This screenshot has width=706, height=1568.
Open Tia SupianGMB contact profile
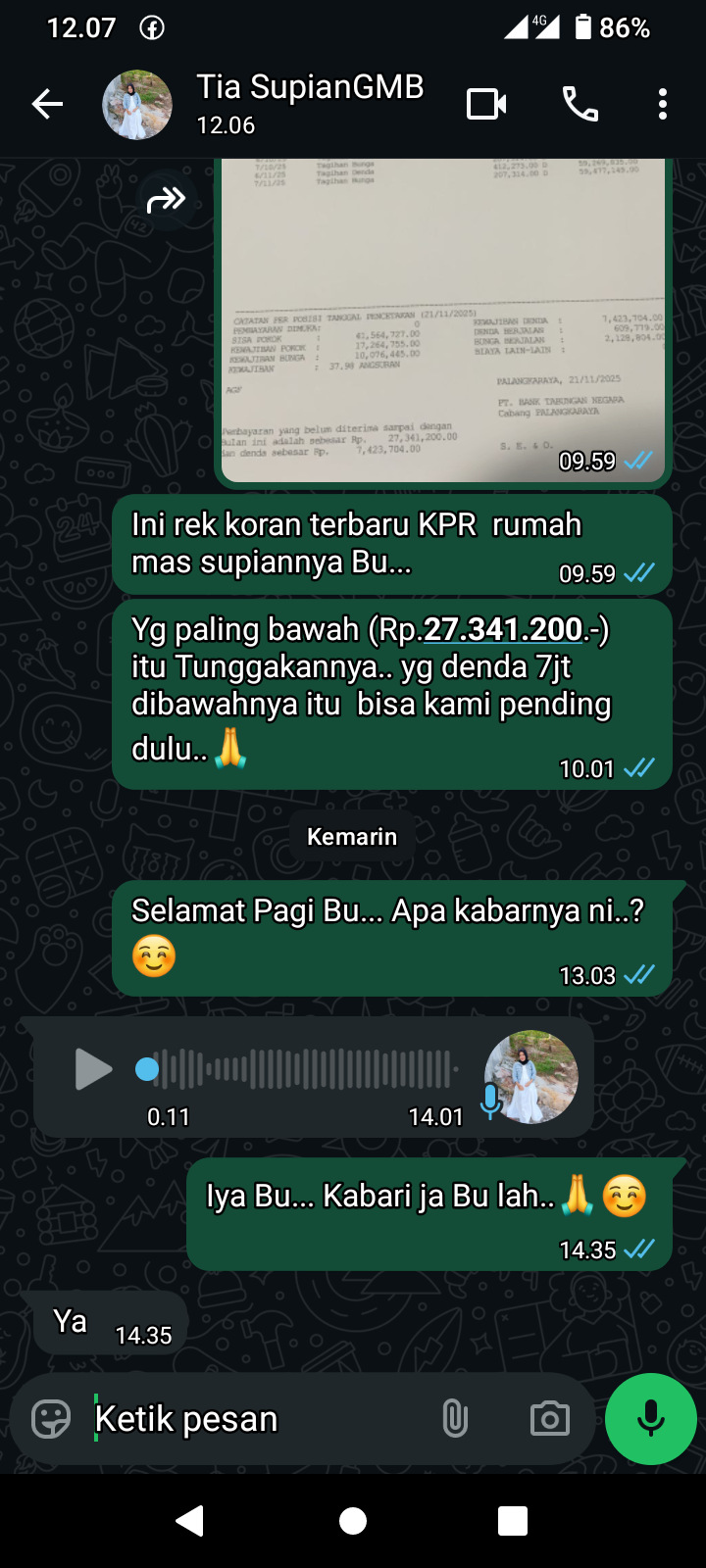pos(310,102)
